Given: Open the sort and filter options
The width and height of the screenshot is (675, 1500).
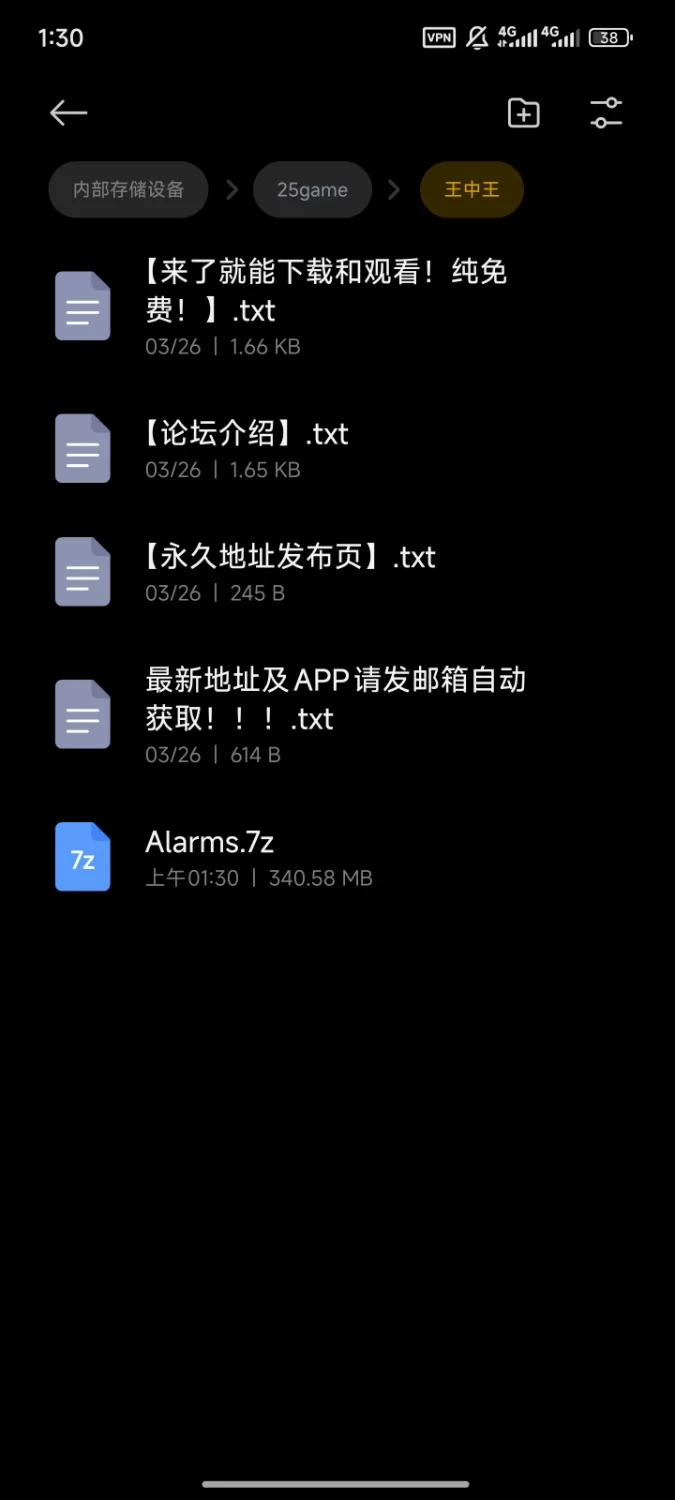Looking at the screenshot, I should tap(606, 113).
